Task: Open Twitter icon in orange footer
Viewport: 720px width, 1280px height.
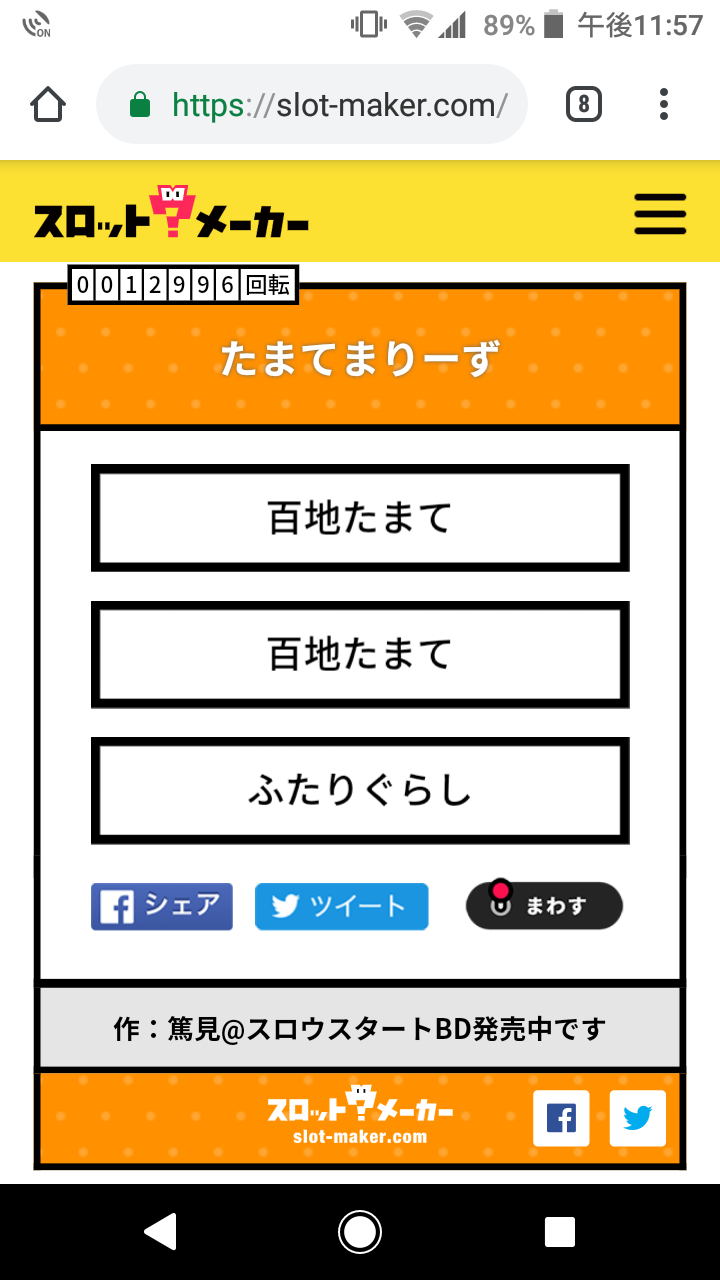Action: click(x=638, y=1118)
